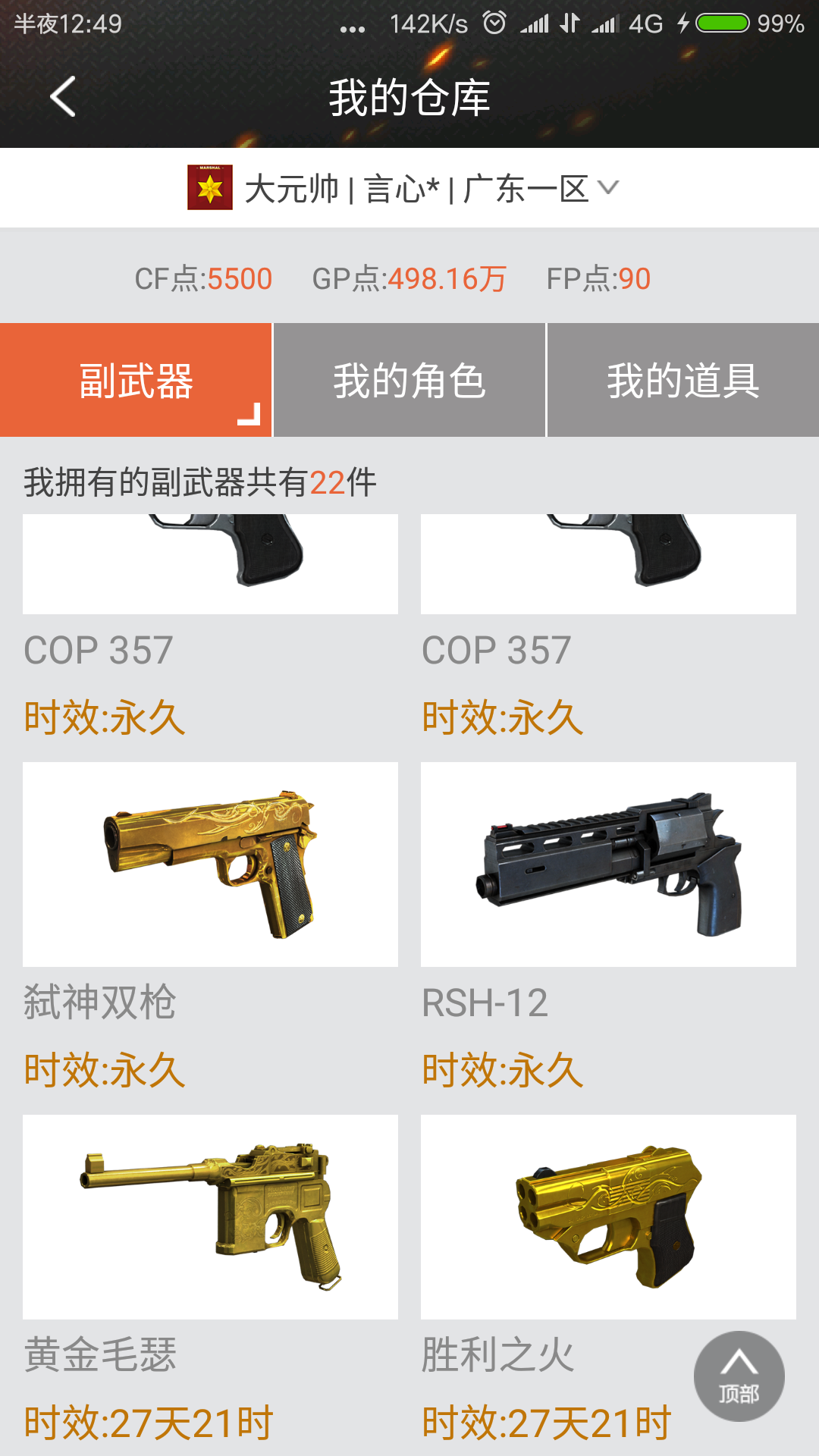Go back from 我的仓库 page
Viewport: 819px width, 1456px height.
[62, 97]
